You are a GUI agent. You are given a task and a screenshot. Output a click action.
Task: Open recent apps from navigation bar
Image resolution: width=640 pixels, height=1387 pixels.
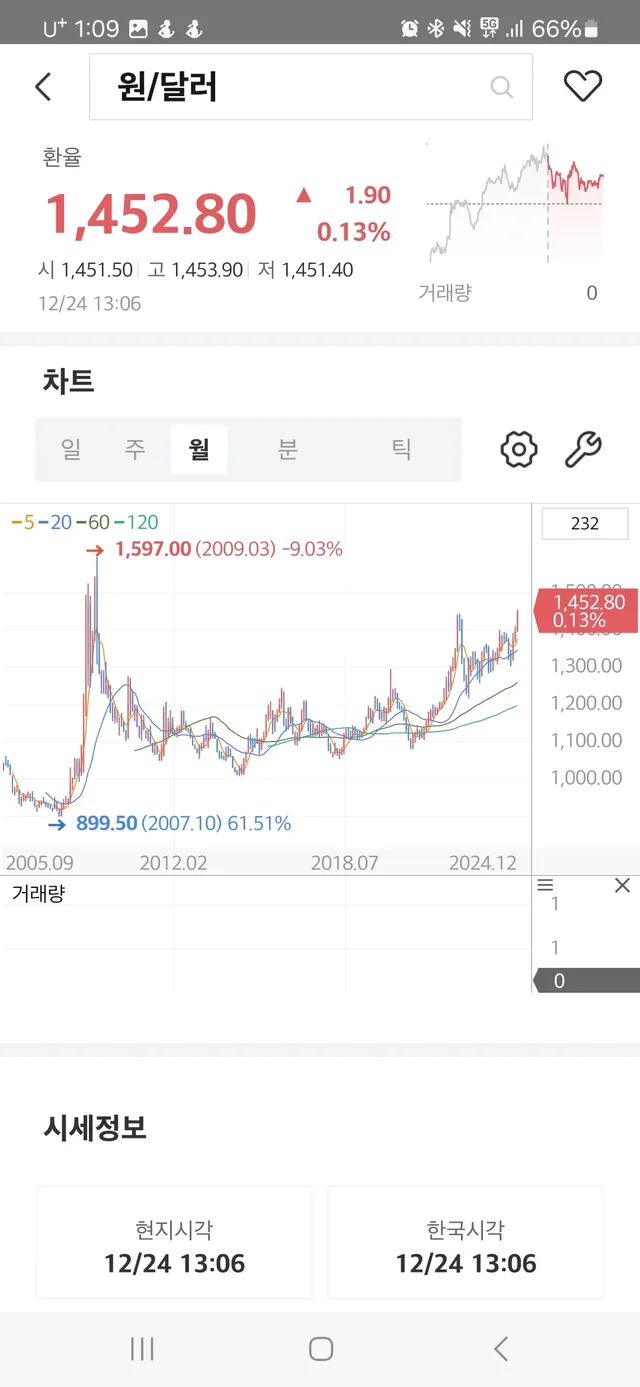point(142,1349)
